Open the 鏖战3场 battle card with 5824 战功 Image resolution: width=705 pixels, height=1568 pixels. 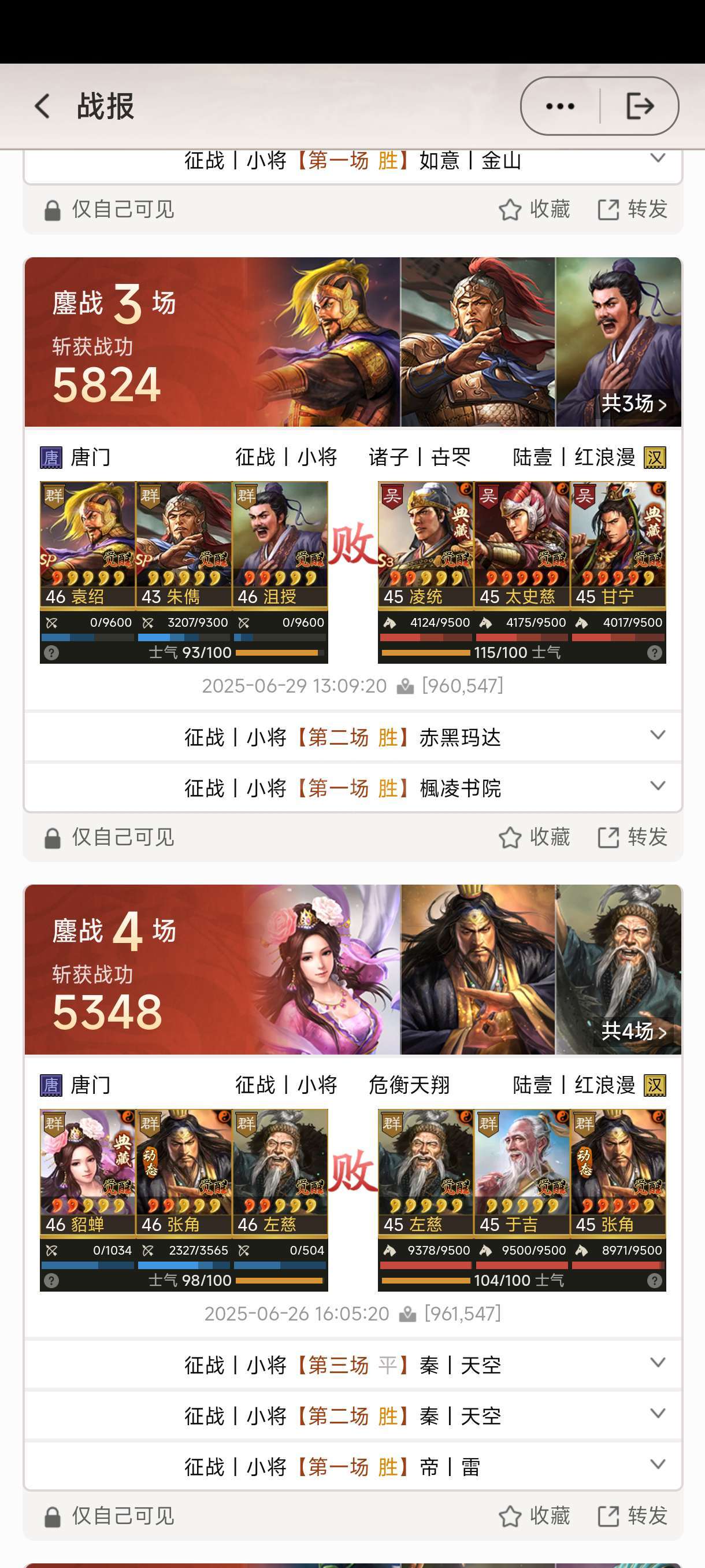(353, 342)
